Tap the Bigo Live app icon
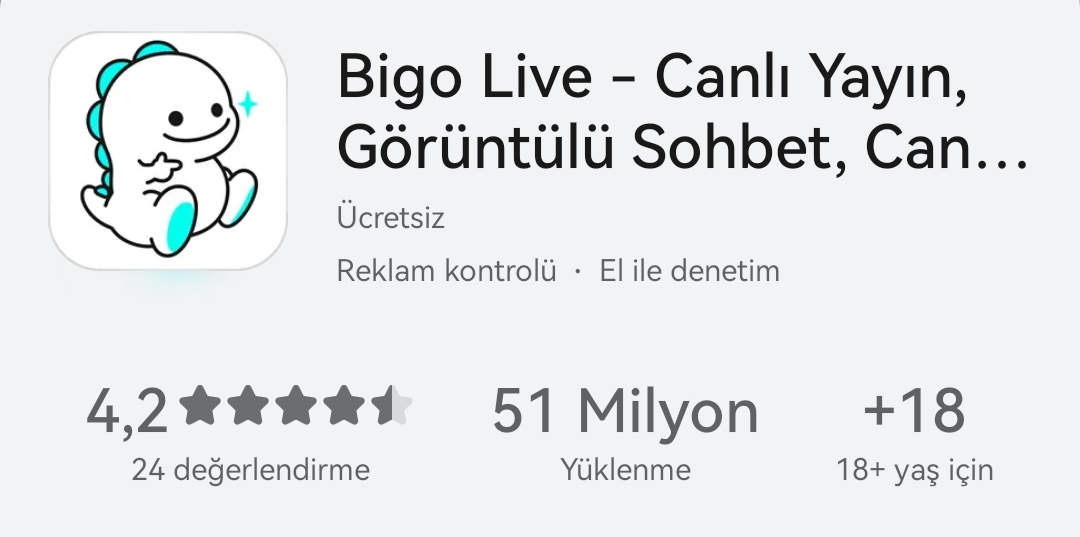Screen dimensions: 1080x537 click(168, 150)
